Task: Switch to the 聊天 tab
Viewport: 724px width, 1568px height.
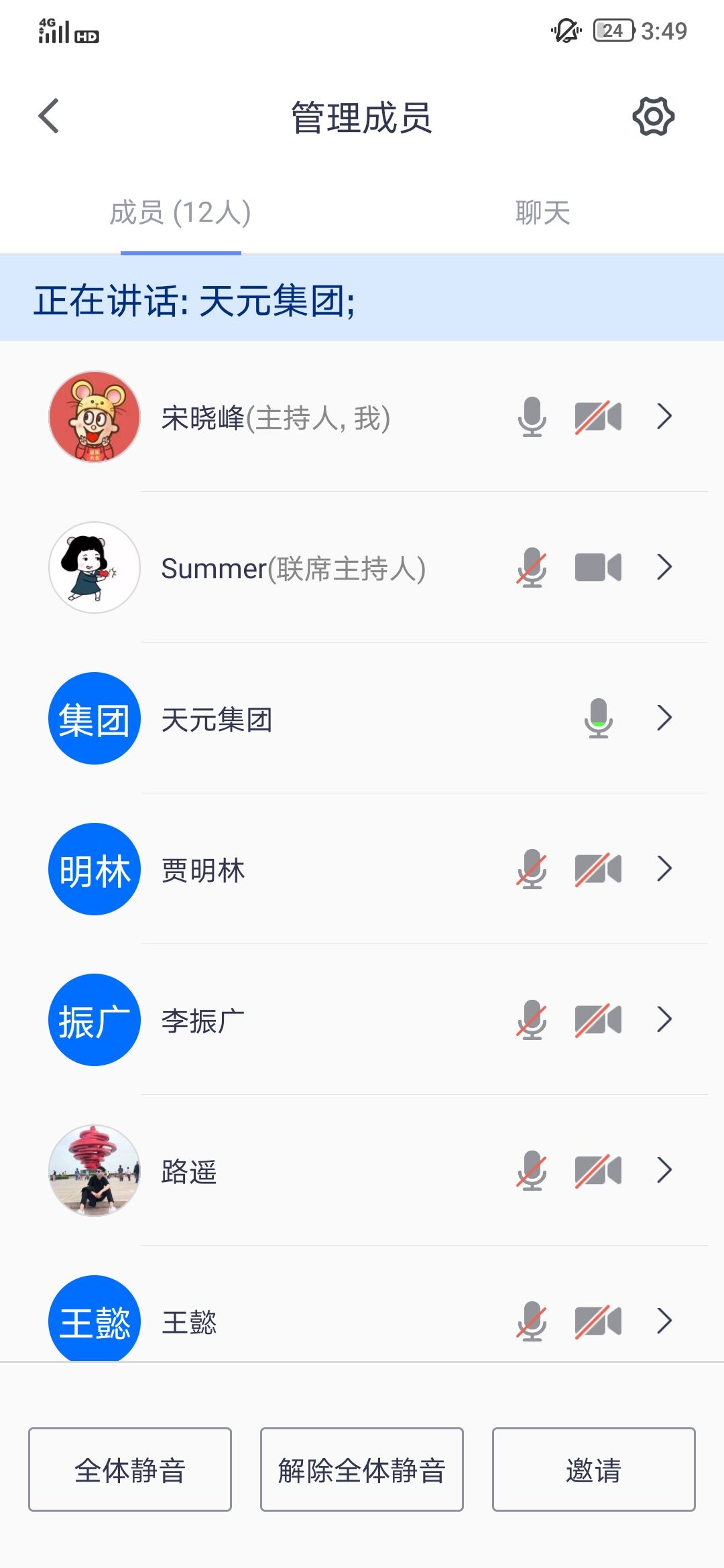Action: [x=542, y=213]
